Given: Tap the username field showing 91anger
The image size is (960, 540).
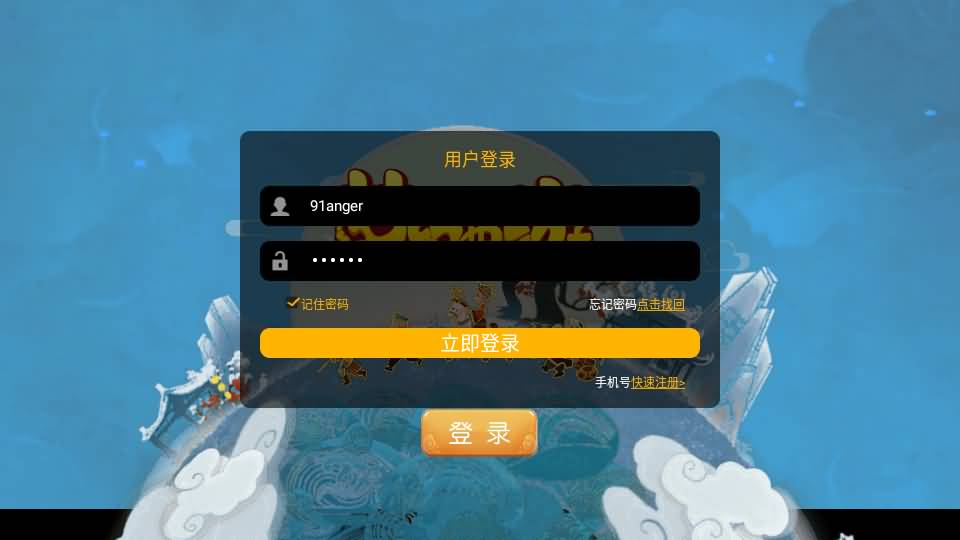Looking at the screenshot, I should pos(480,206).
